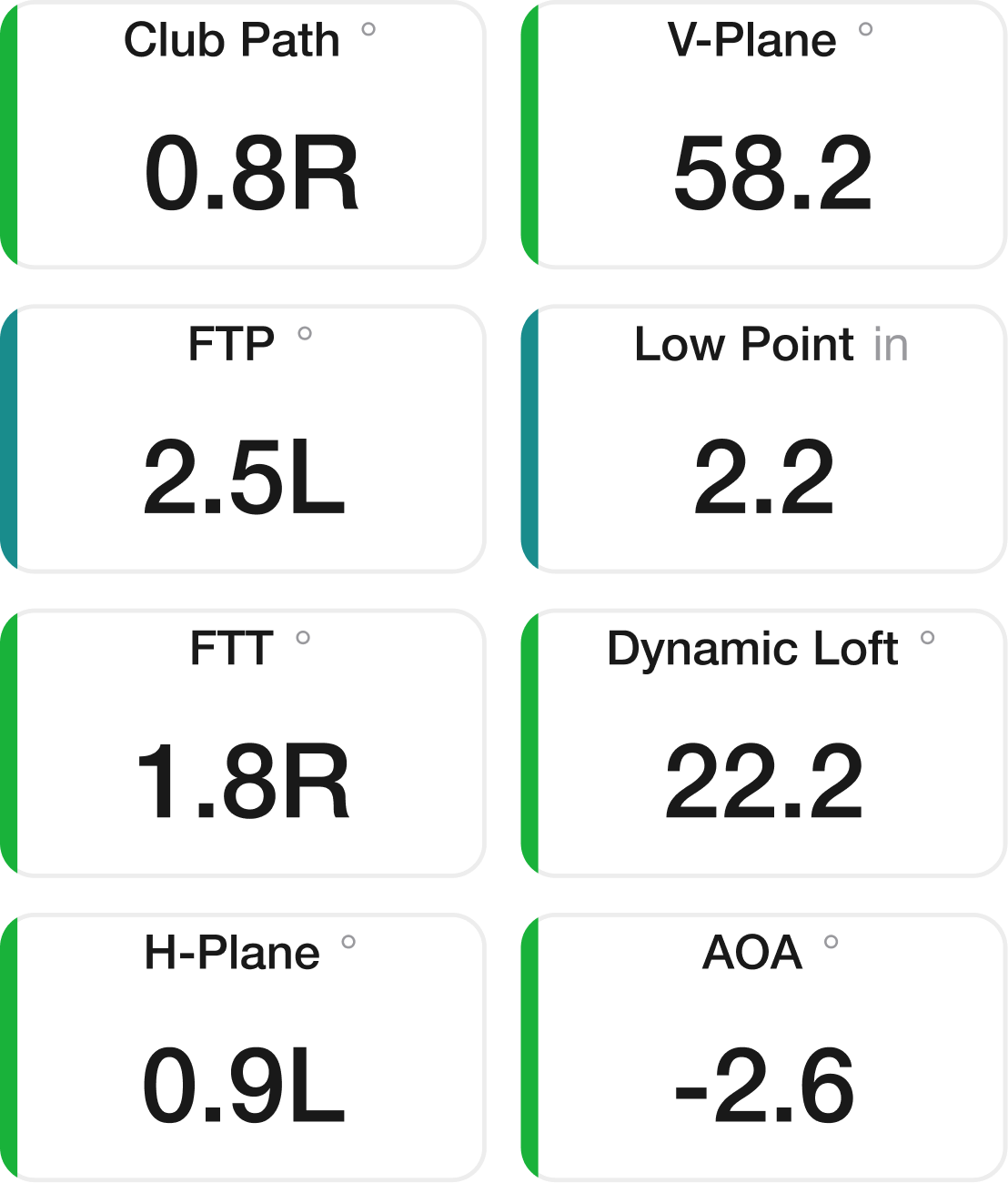Open the Dynamic Loft data tile
The width and height of the screenshot is (1008, 1183).
click(764, 743)
